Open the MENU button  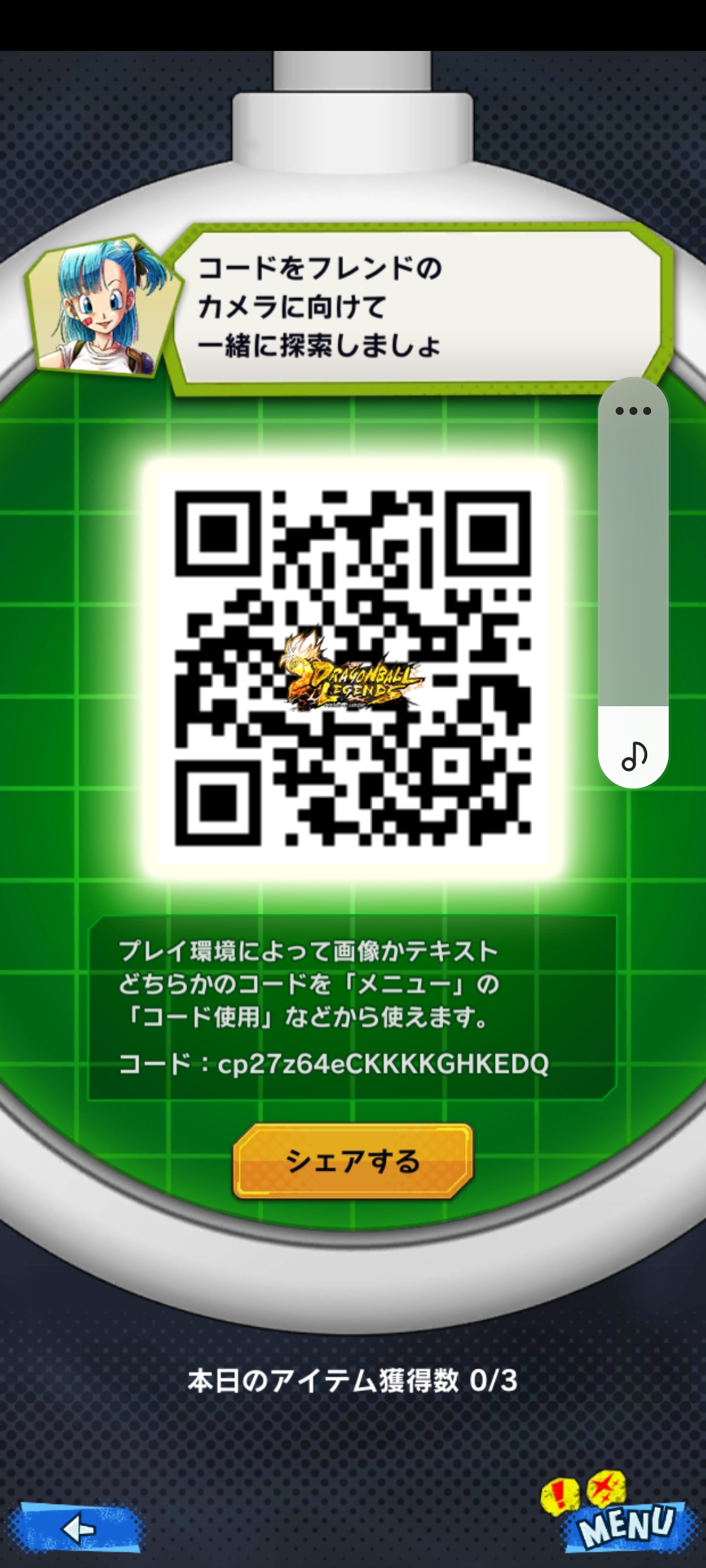[618, 1514]
